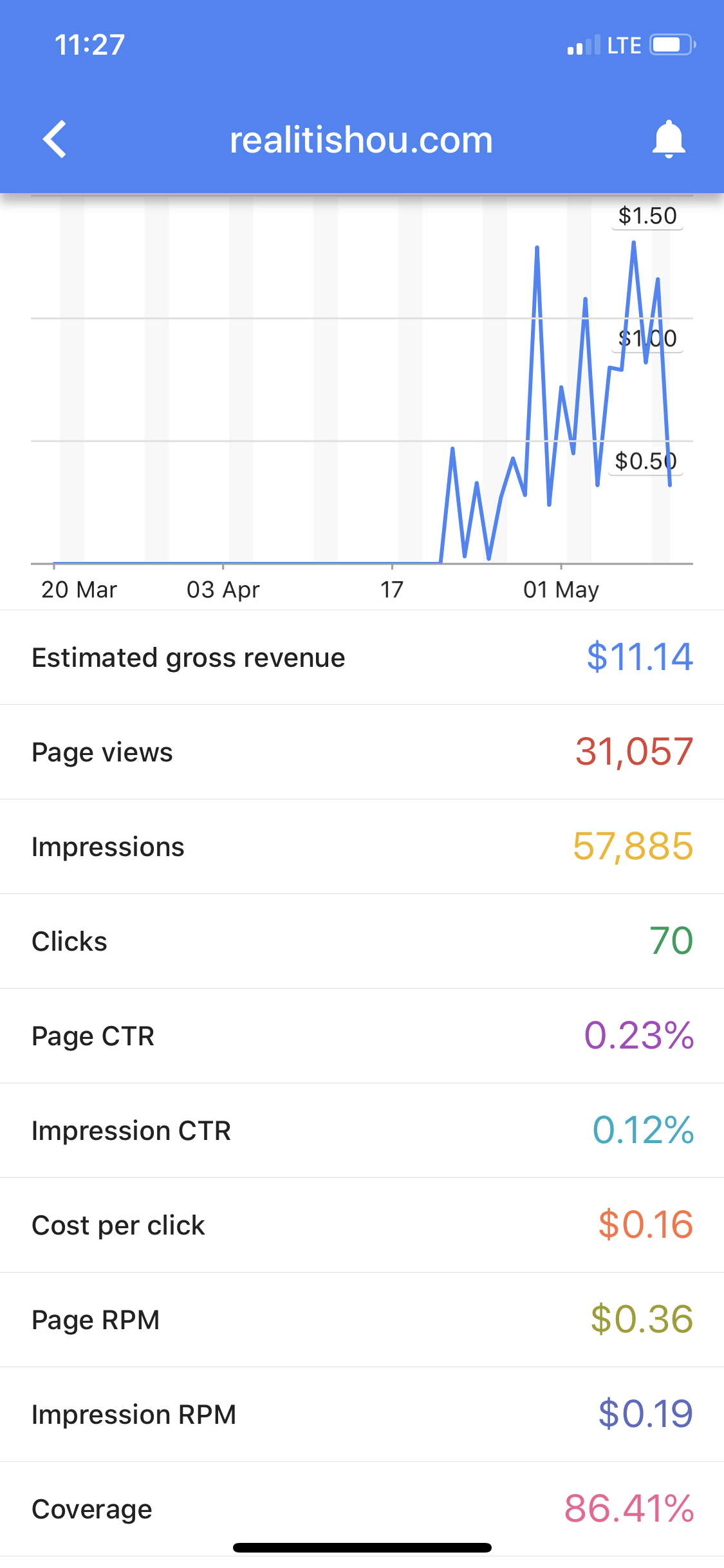Select the Estimated gross revenue metric
The width and height of the screenshot is (724, 1568).
(362, 657)
